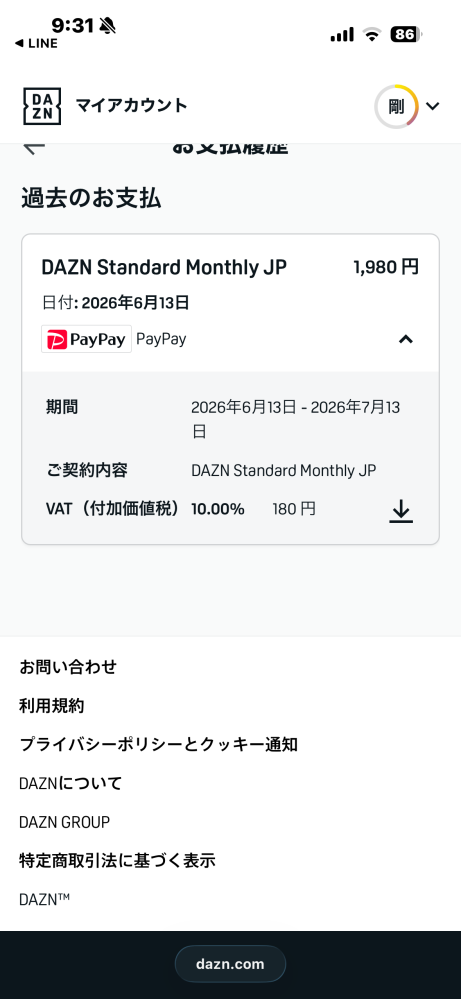Open 特定商取引法に基づく表示 link

[x=117, y=861]
